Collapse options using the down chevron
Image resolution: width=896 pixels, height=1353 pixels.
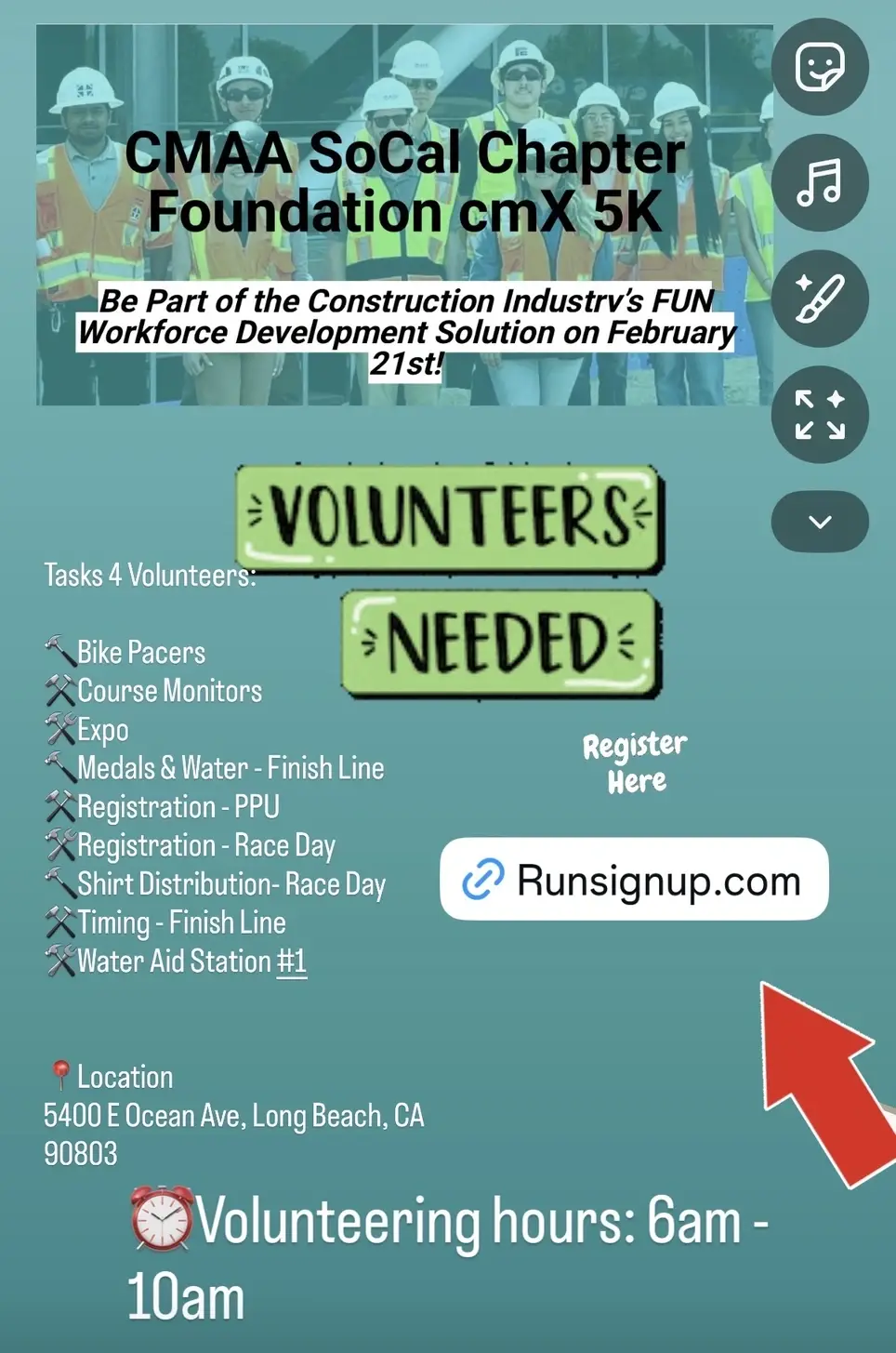pyautogui.click(x=819, y=522)
